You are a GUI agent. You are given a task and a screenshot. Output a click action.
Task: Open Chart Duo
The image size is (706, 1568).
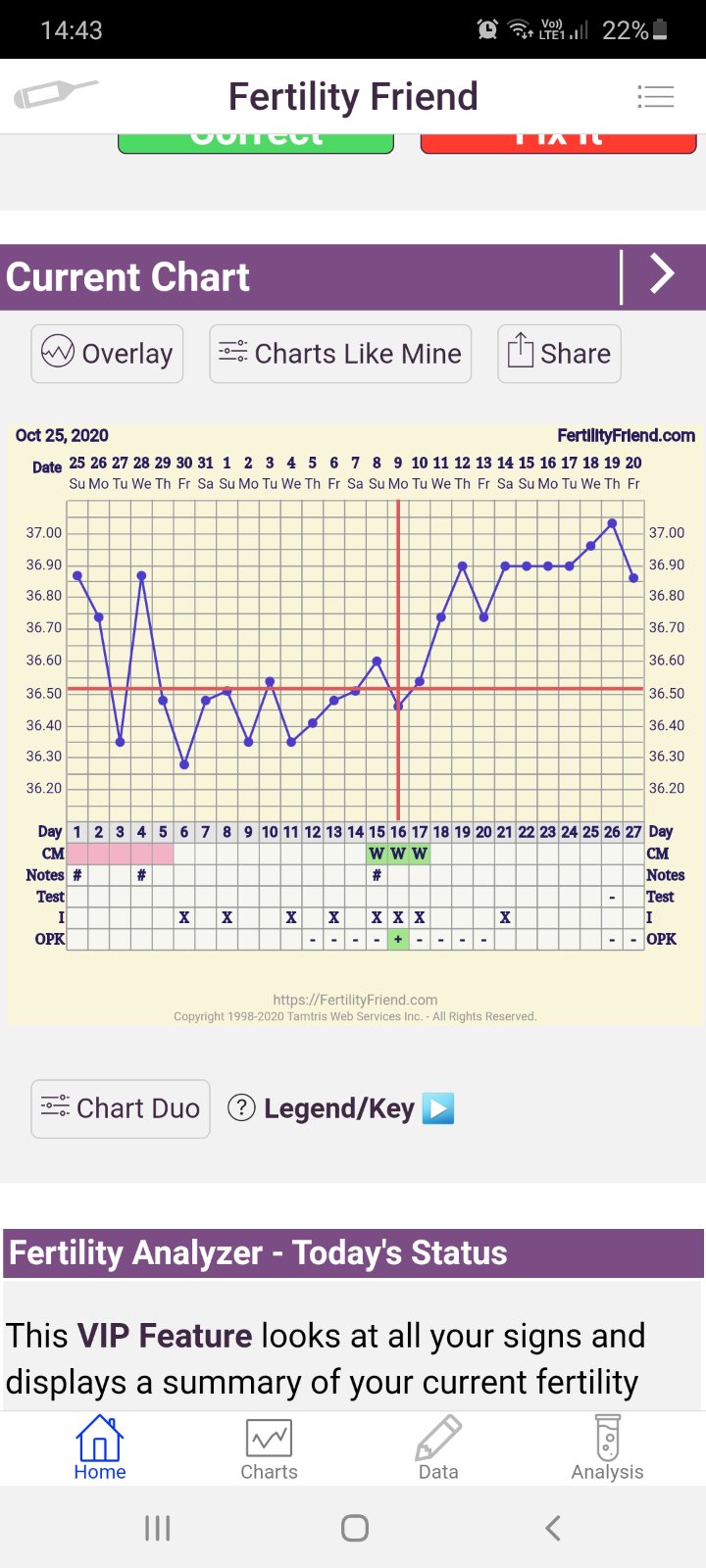[x=121, y=1108]
